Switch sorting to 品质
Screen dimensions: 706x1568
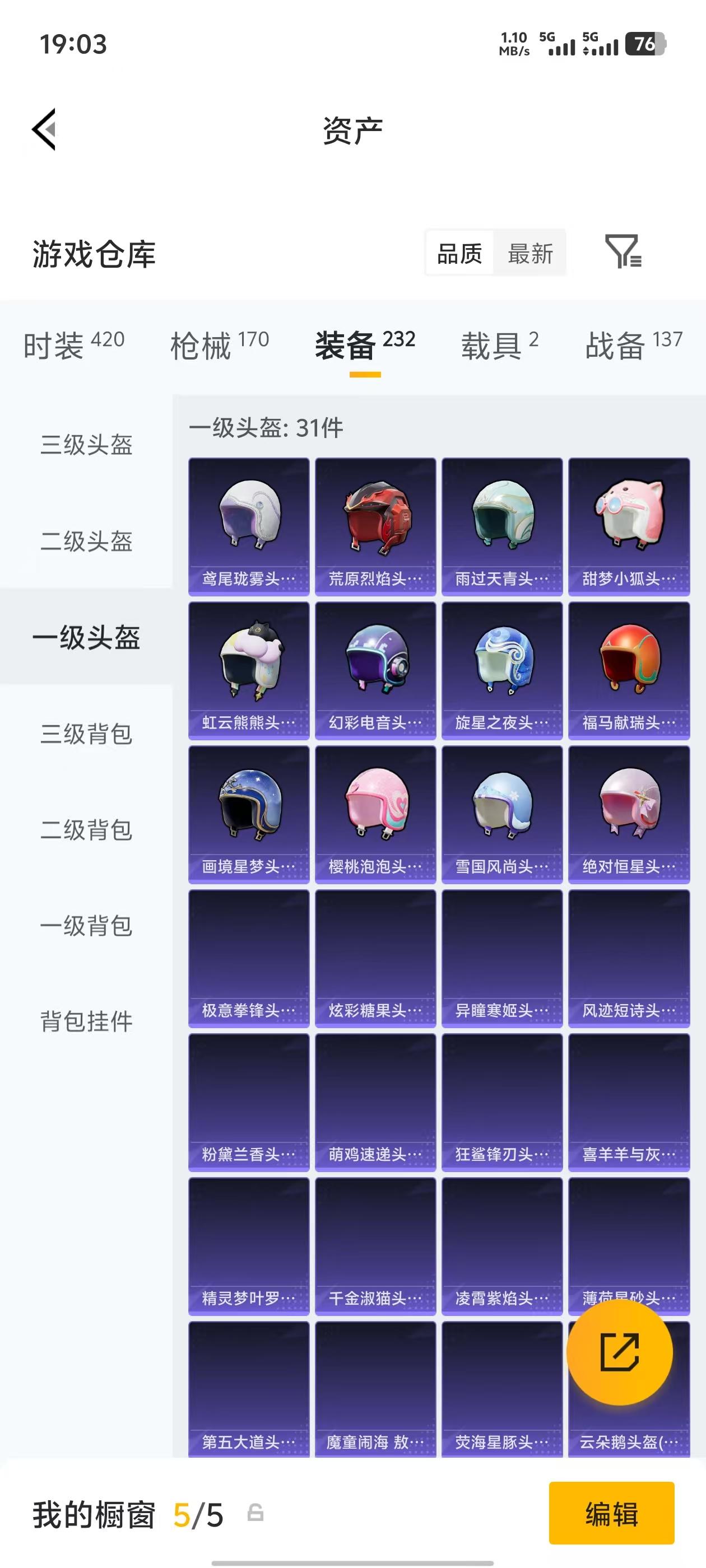pos(459,253)
